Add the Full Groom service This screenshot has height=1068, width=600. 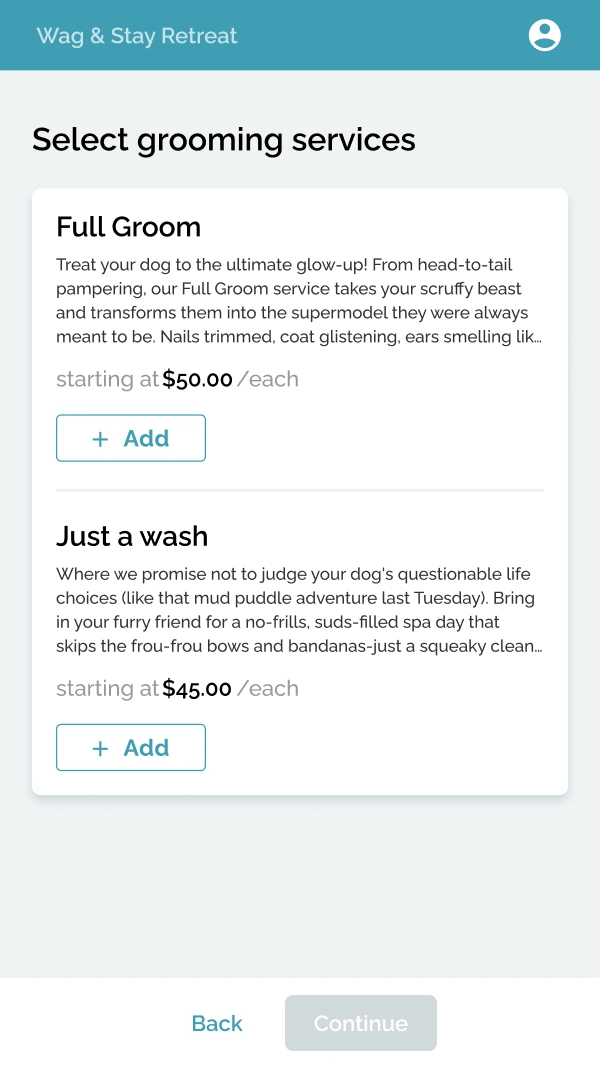pos(131,438)
